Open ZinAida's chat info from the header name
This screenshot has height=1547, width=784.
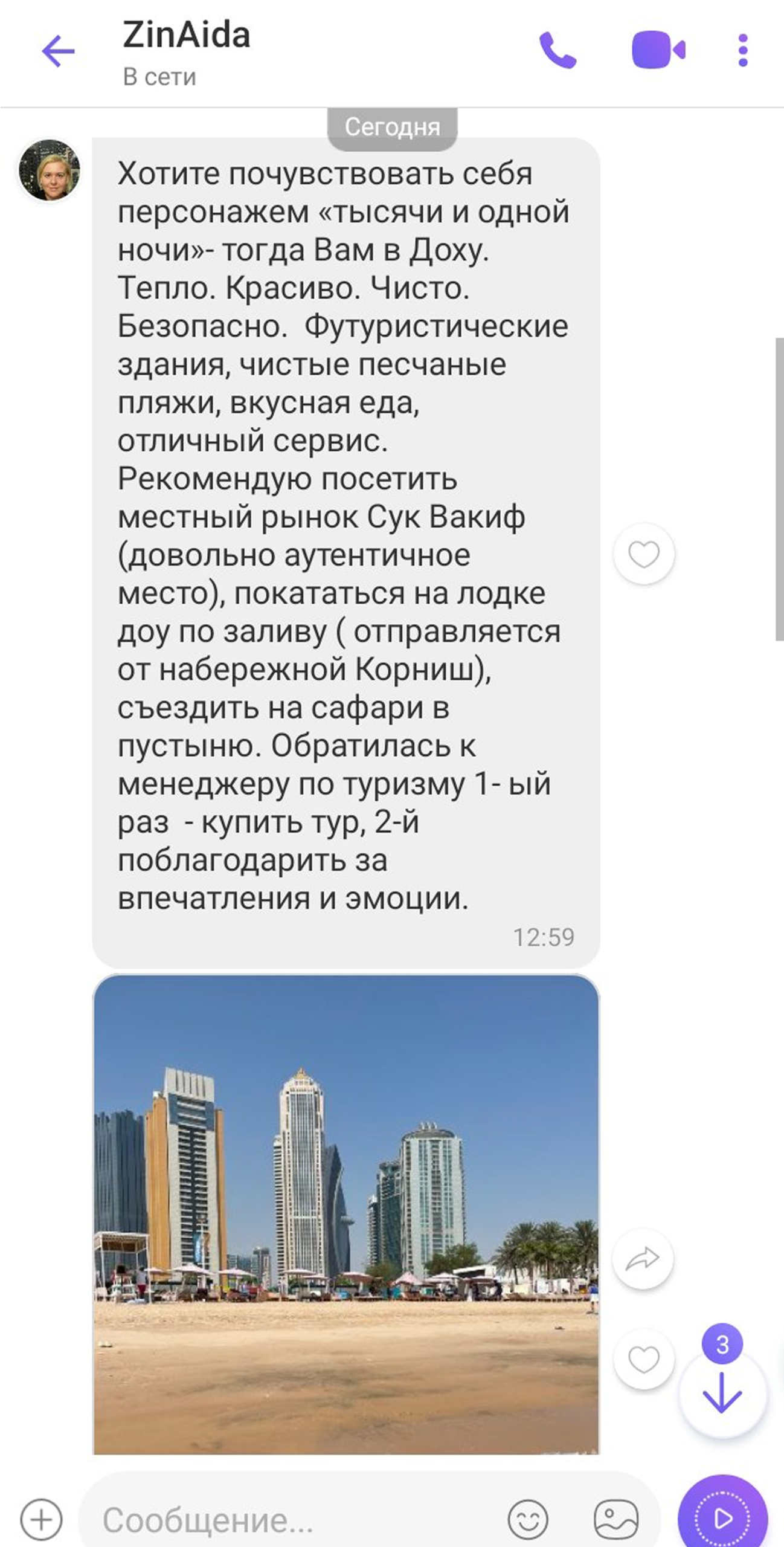coord(186,35)
